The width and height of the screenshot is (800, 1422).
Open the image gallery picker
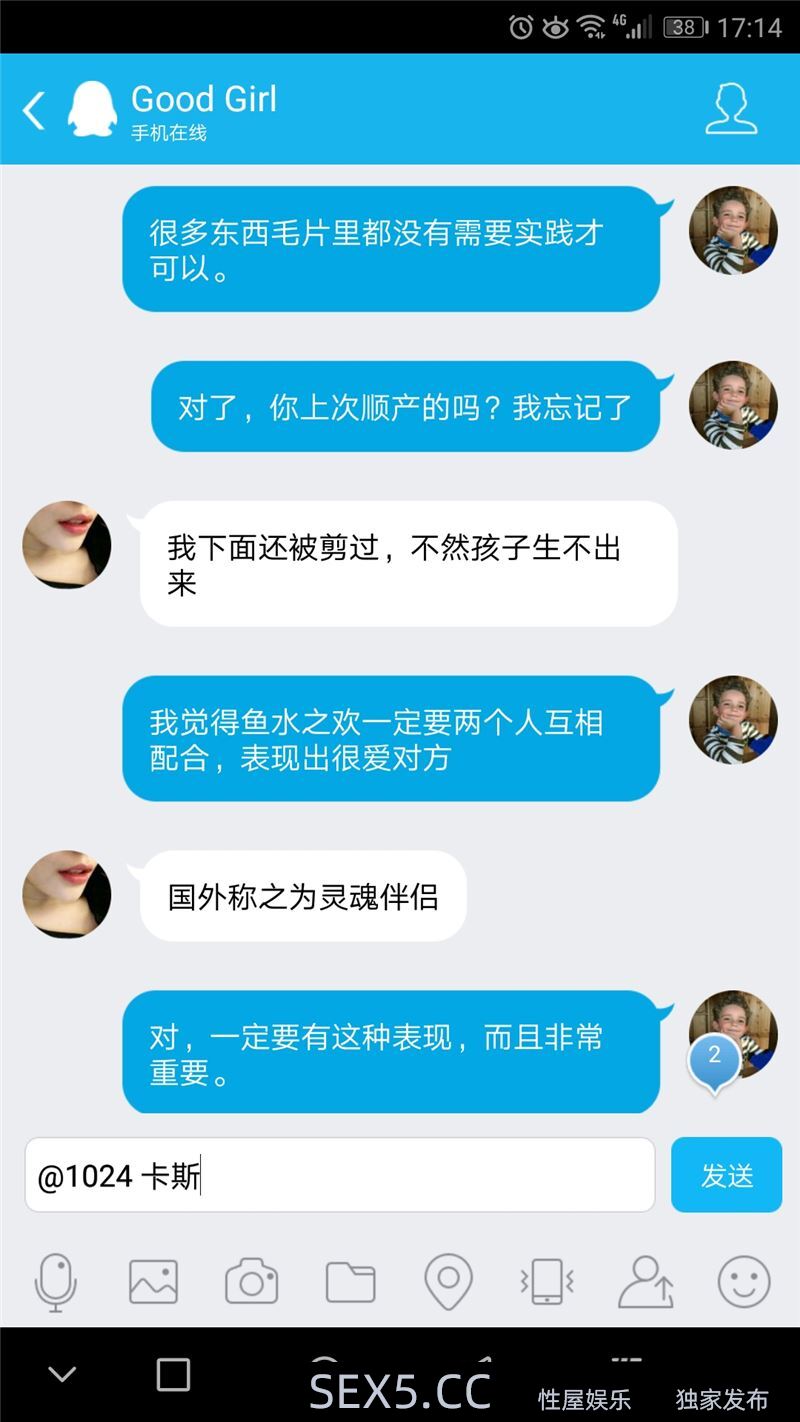tap(153, 1281)
